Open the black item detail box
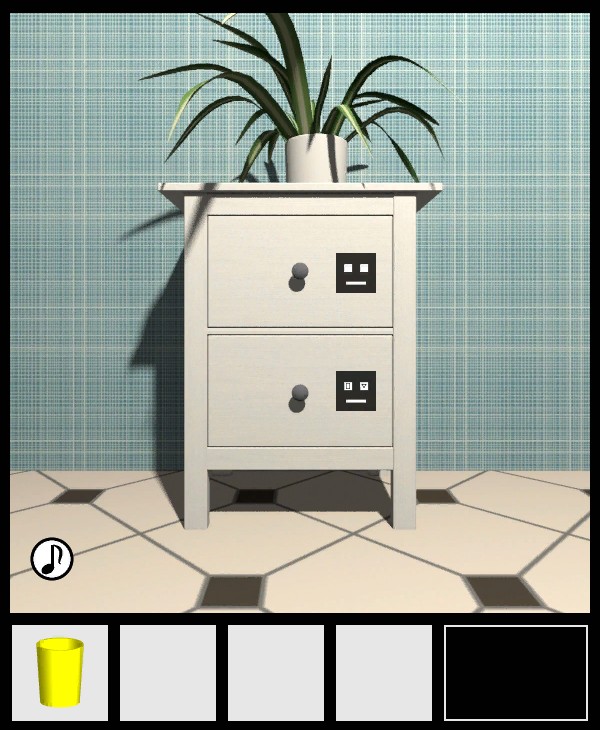 click(x=516, y=673)
